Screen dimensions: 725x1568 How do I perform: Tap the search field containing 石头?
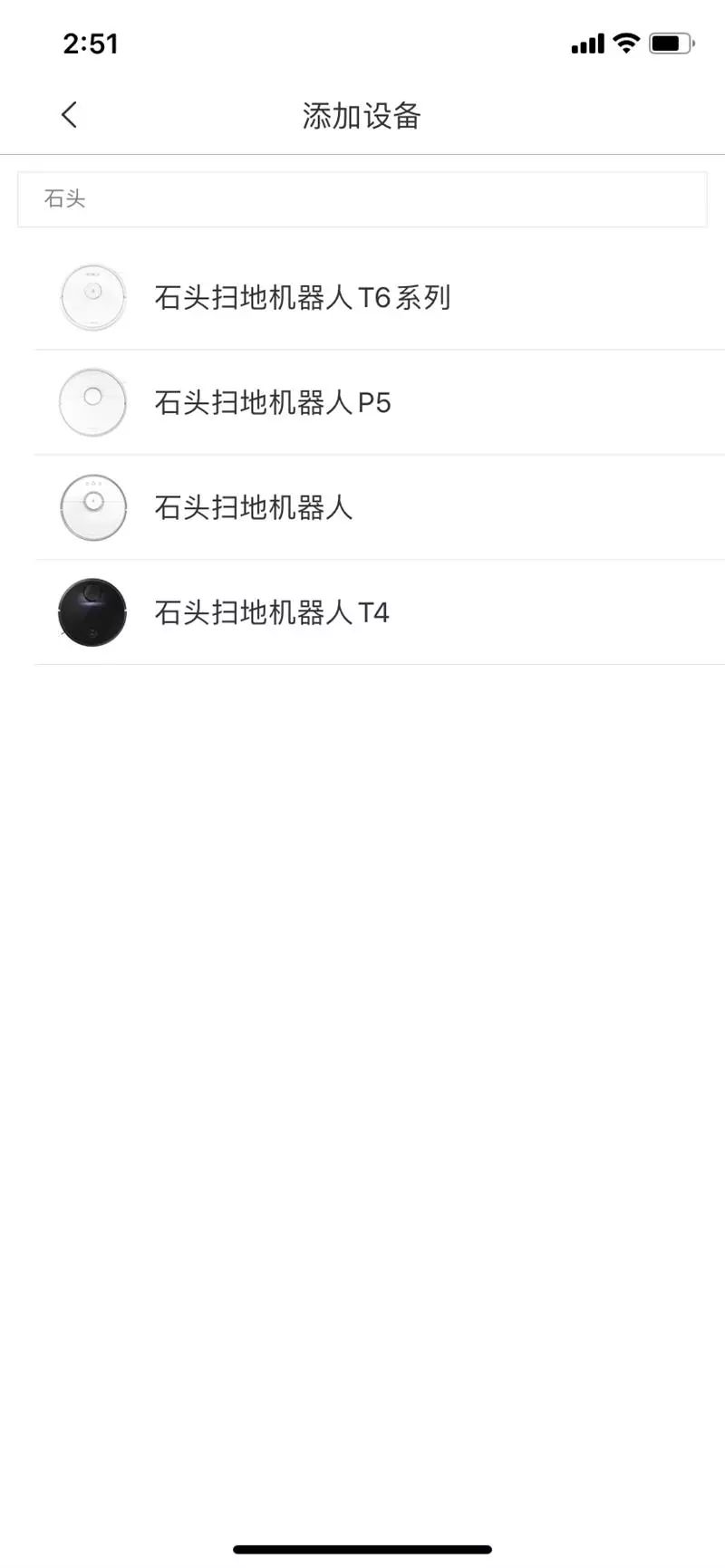(362, 199)
